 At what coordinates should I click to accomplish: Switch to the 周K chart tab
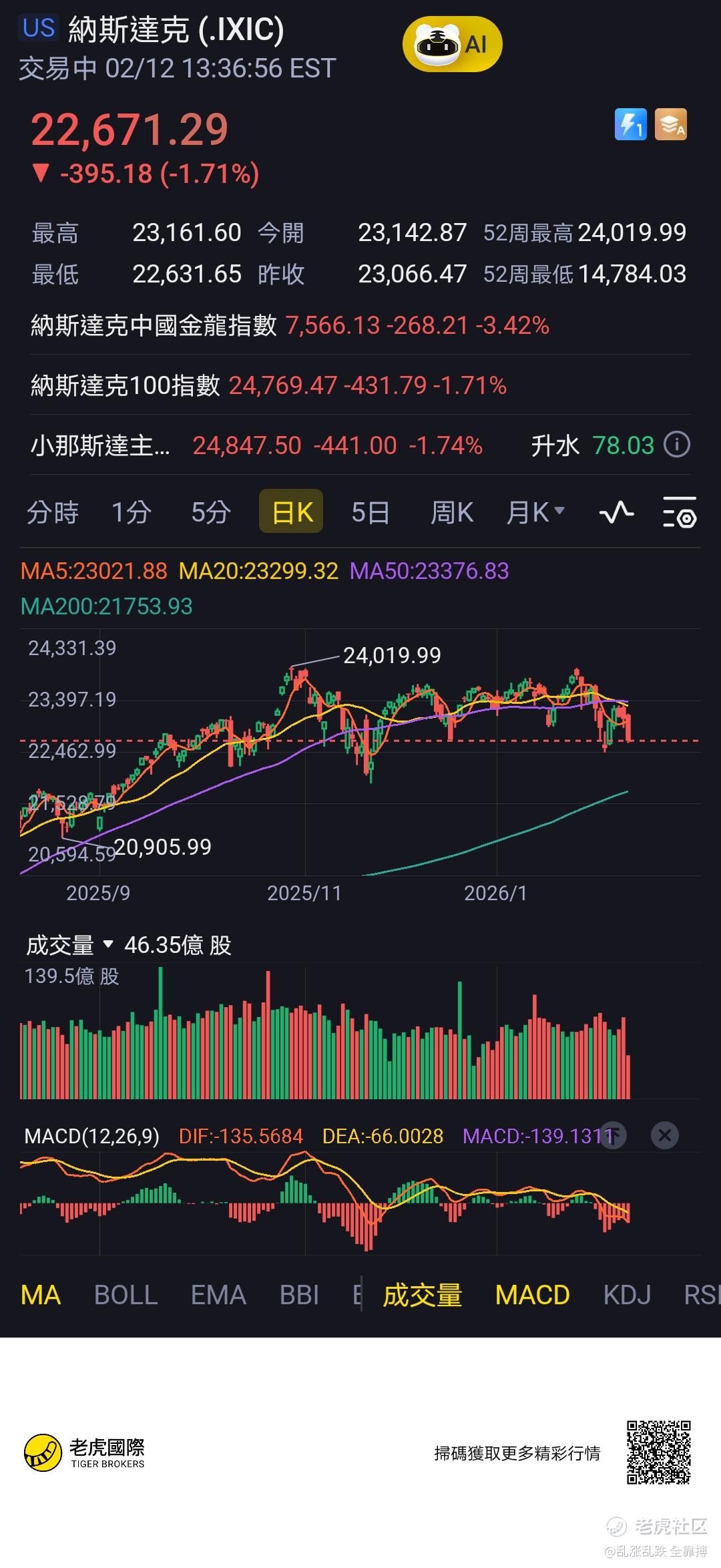(452, 512)
